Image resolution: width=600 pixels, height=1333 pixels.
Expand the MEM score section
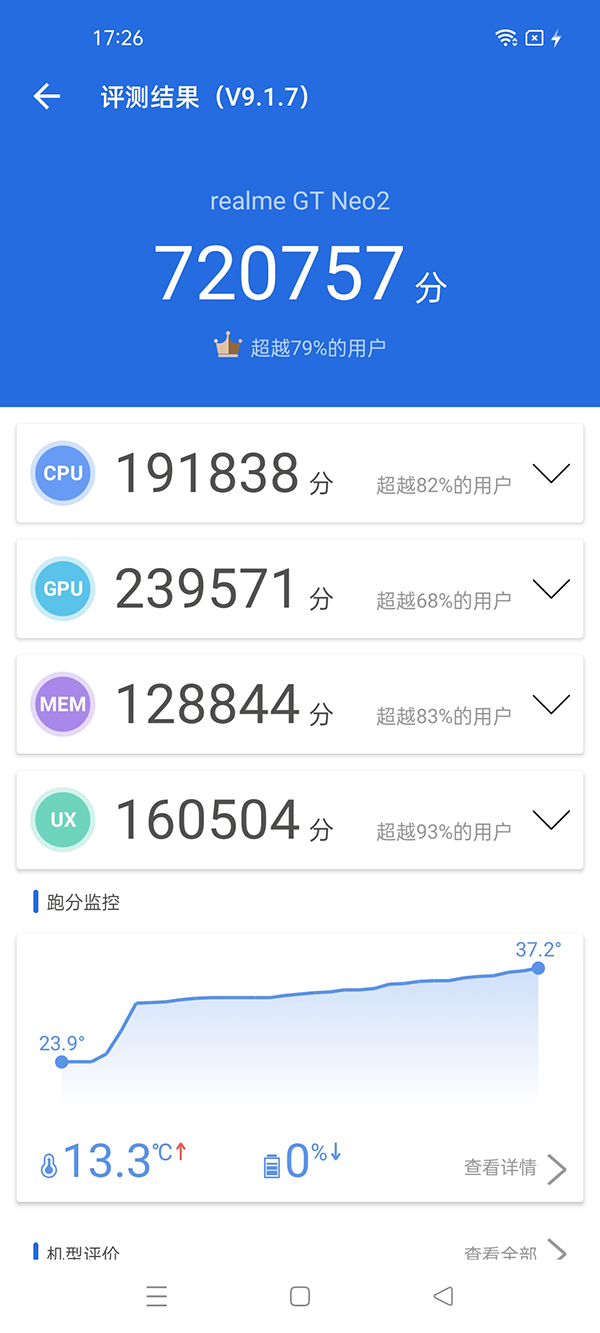[551, 705]
